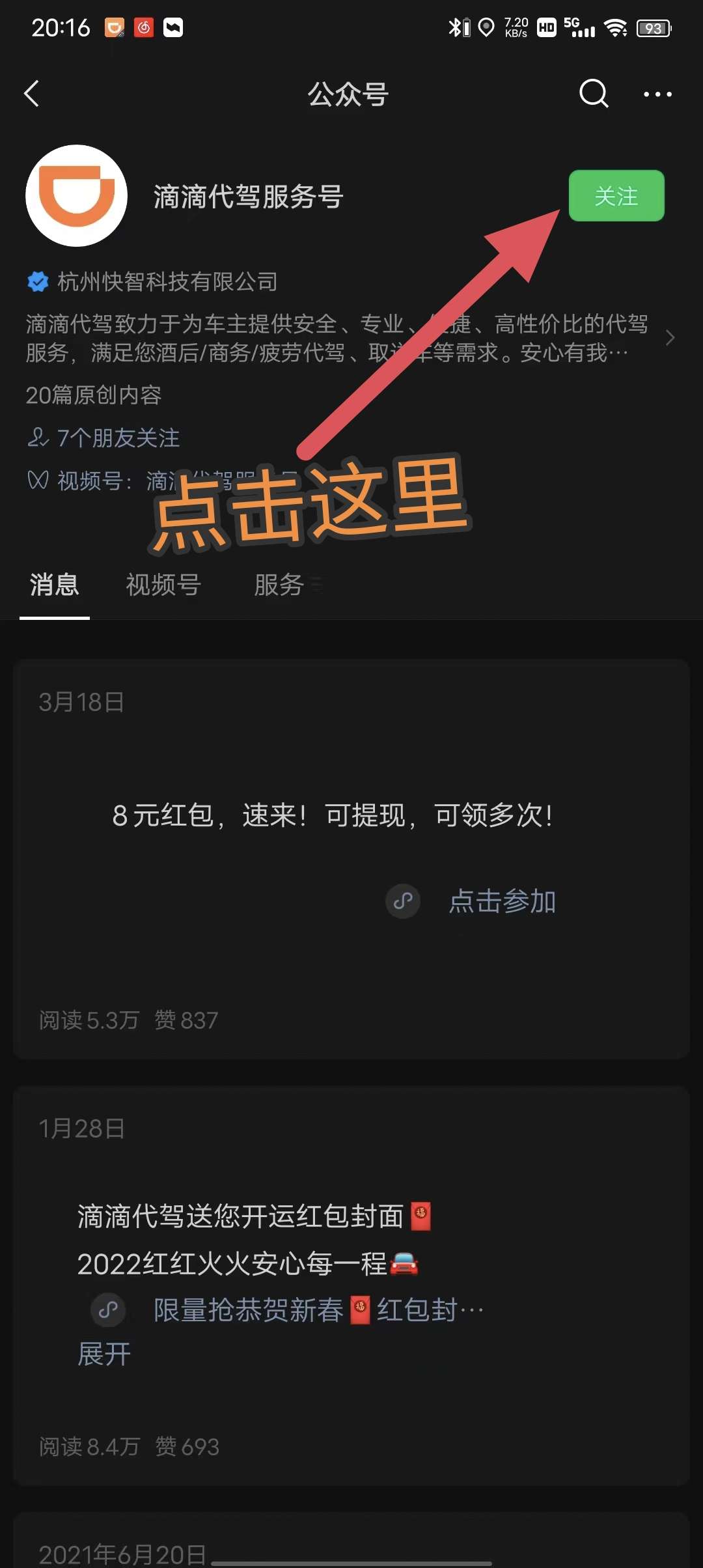This screenshot has width=703, height=1568.
Task: Select the 消息 tab
Action: click(x=55, y=585)
